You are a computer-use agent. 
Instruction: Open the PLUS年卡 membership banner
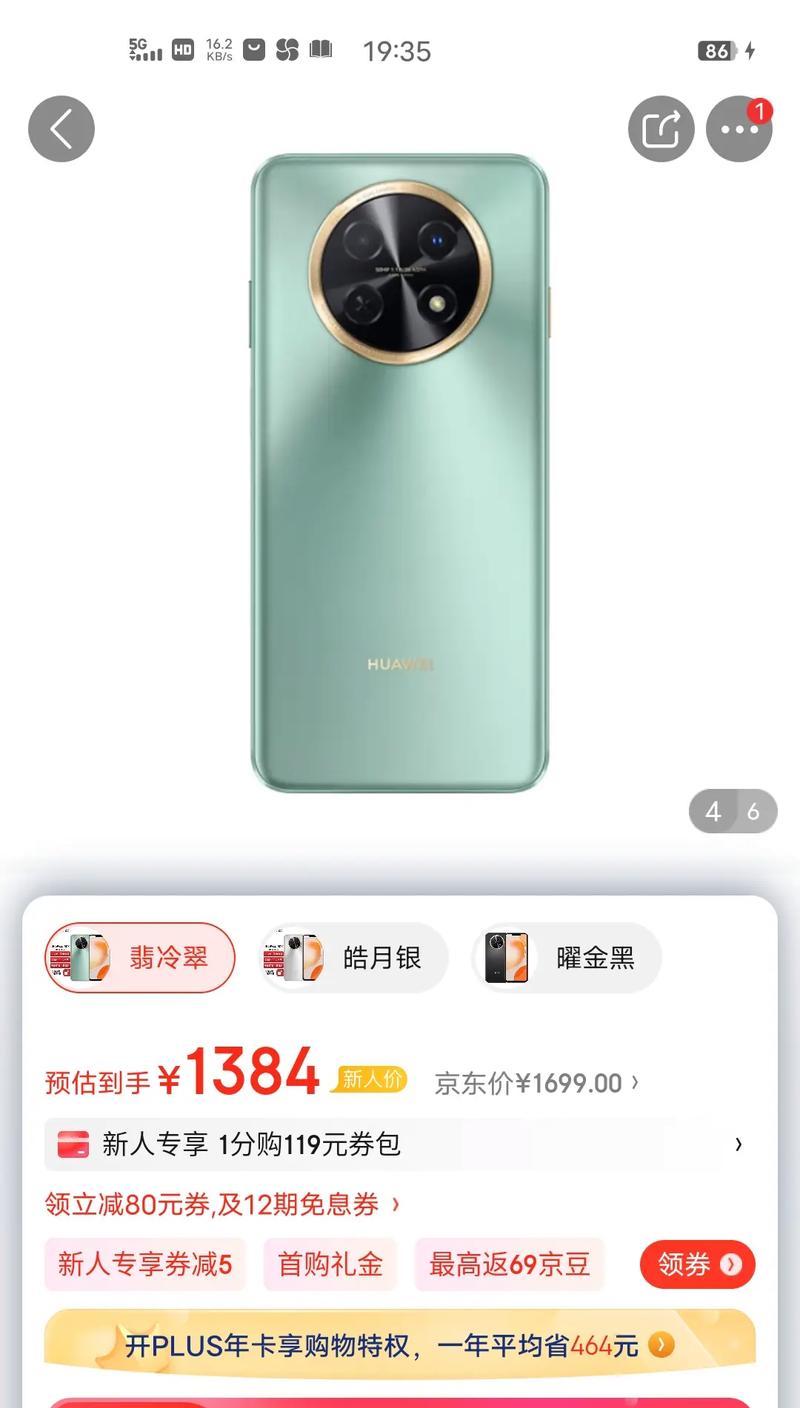click(400, 1345)
